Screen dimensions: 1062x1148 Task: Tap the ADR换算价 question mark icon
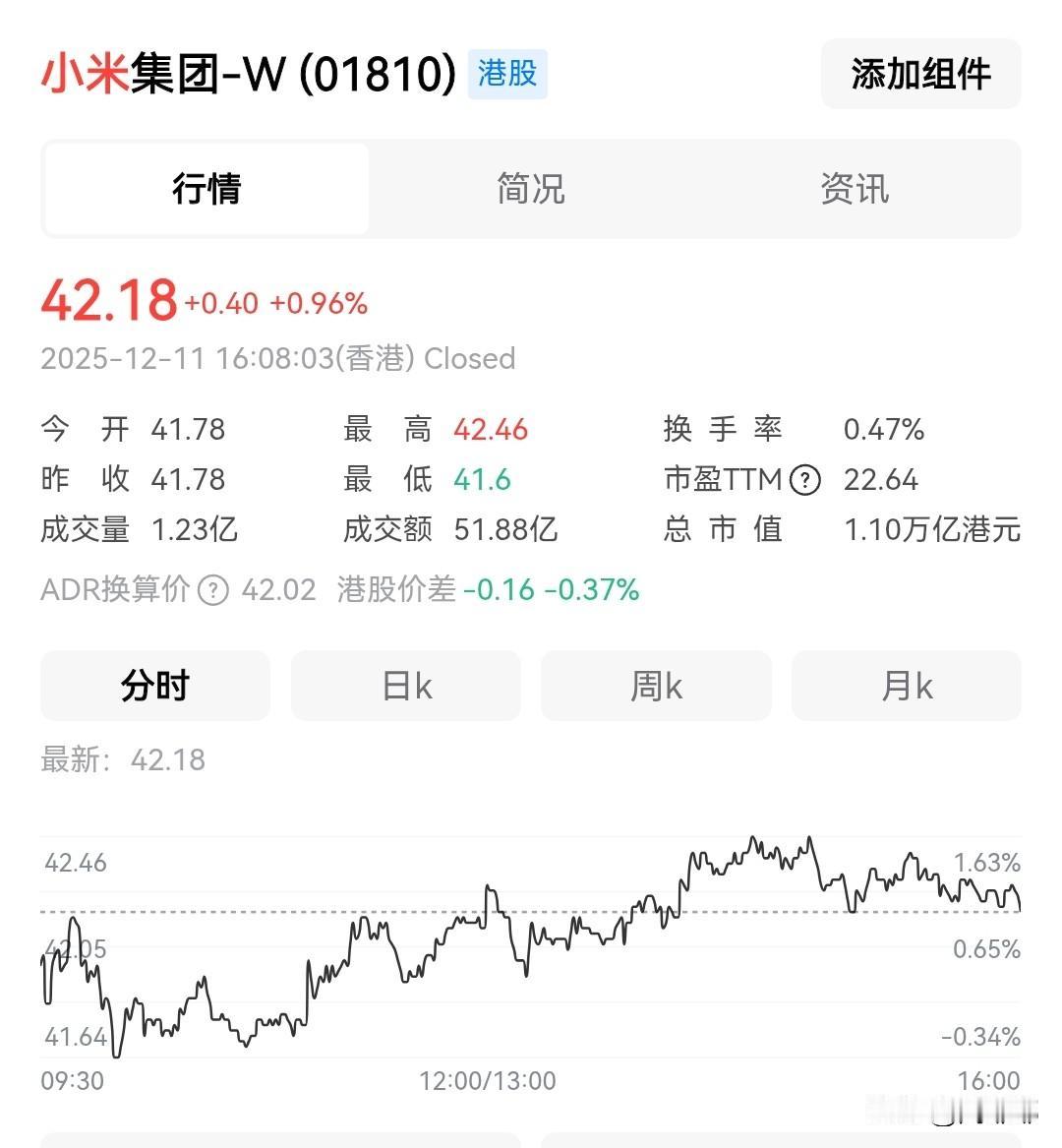pyautogui.click(x=213, y=590)
